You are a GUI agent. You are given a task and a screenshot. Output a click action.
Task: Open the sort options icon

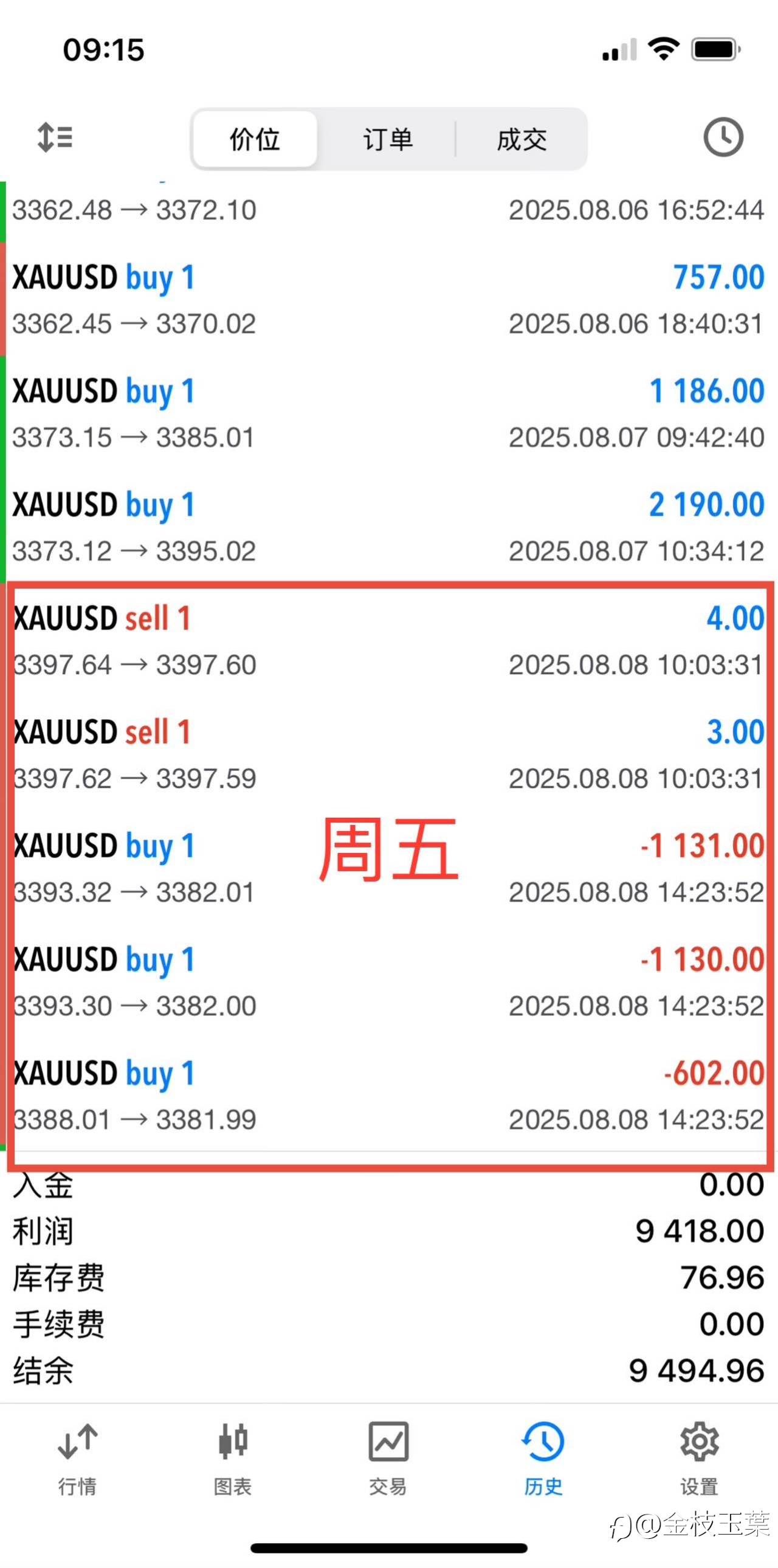coord(55,137)
